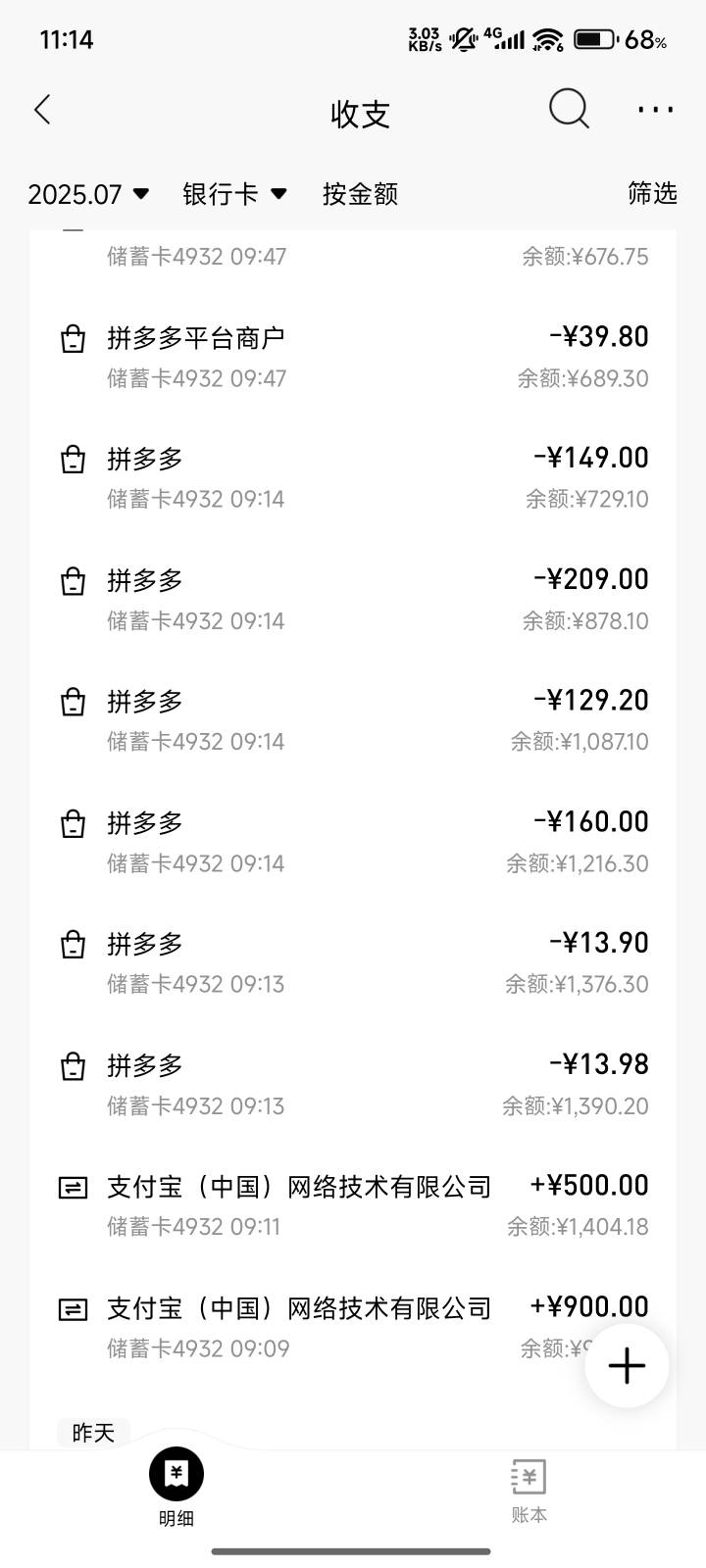Image resolution: width=706 pixels, height=1568 pixels.
Task: Sort by 按金额
Action: [360, 194]
